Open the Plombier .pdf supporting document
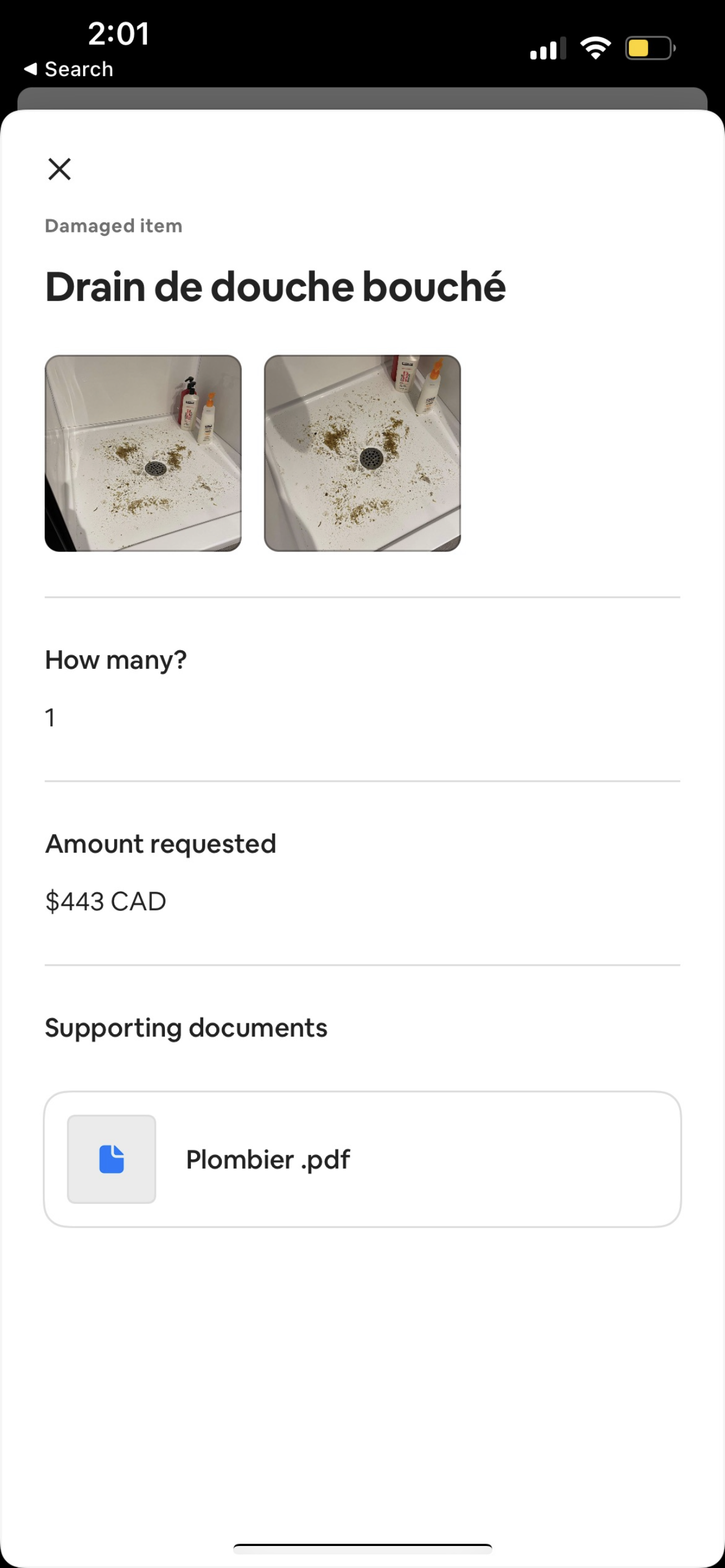The image size is (725, 1568). point(362,1159)
